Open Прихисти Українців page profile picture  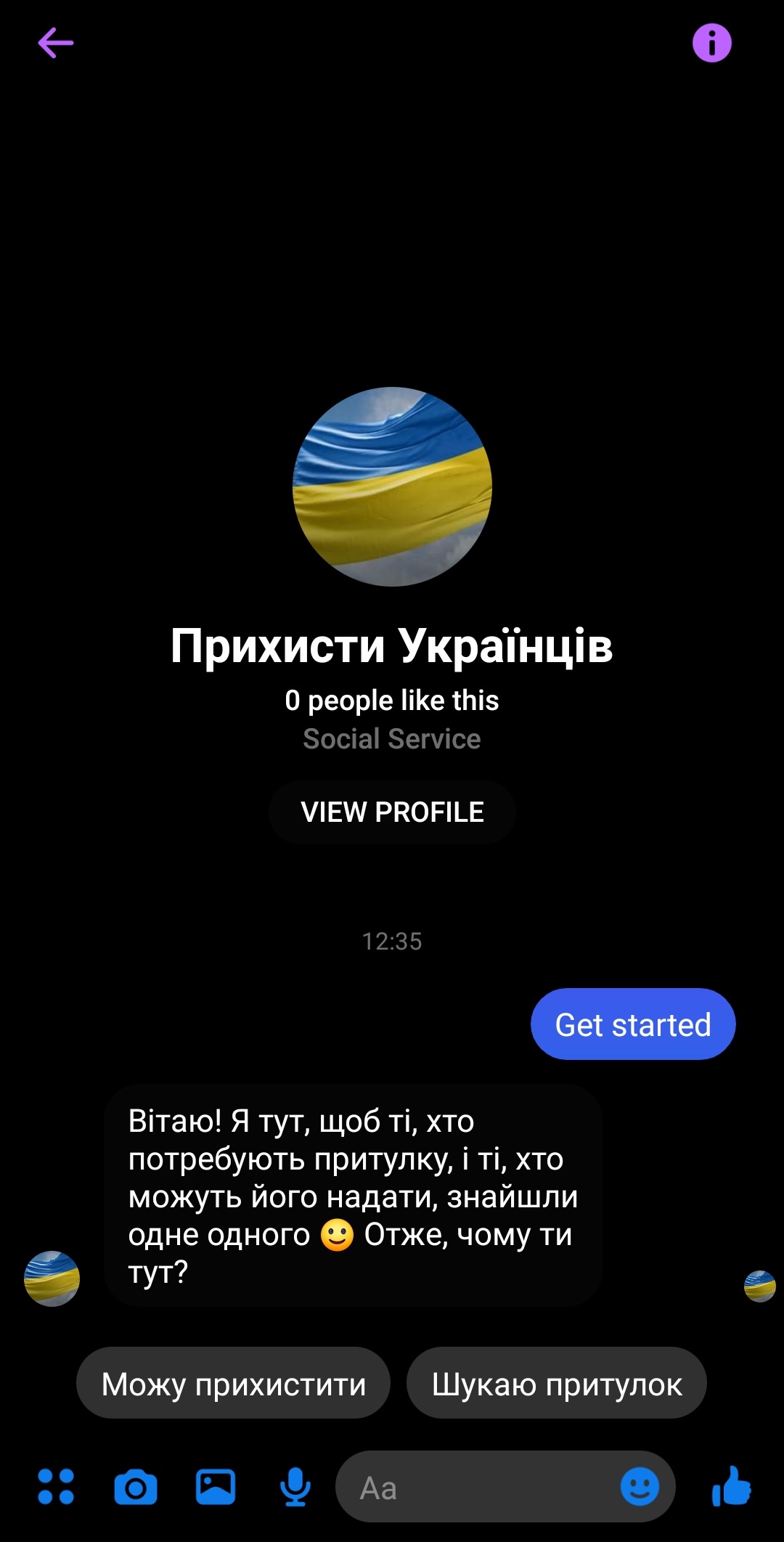coord(392,486)
